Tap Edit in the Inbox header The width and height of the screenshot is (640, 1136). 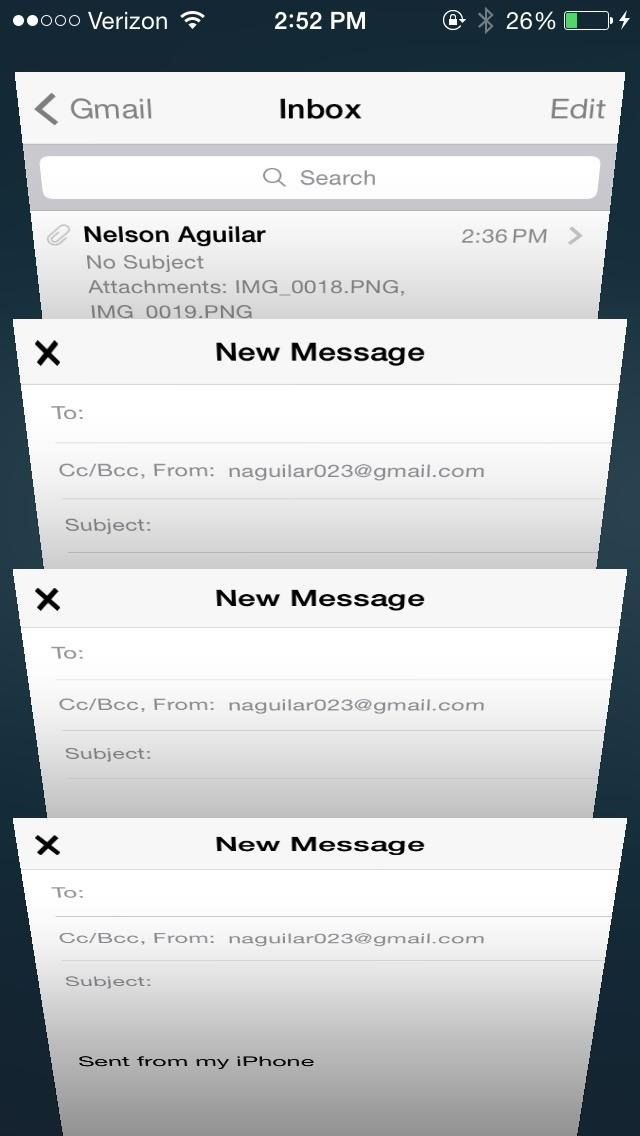[x=577, y=109]
